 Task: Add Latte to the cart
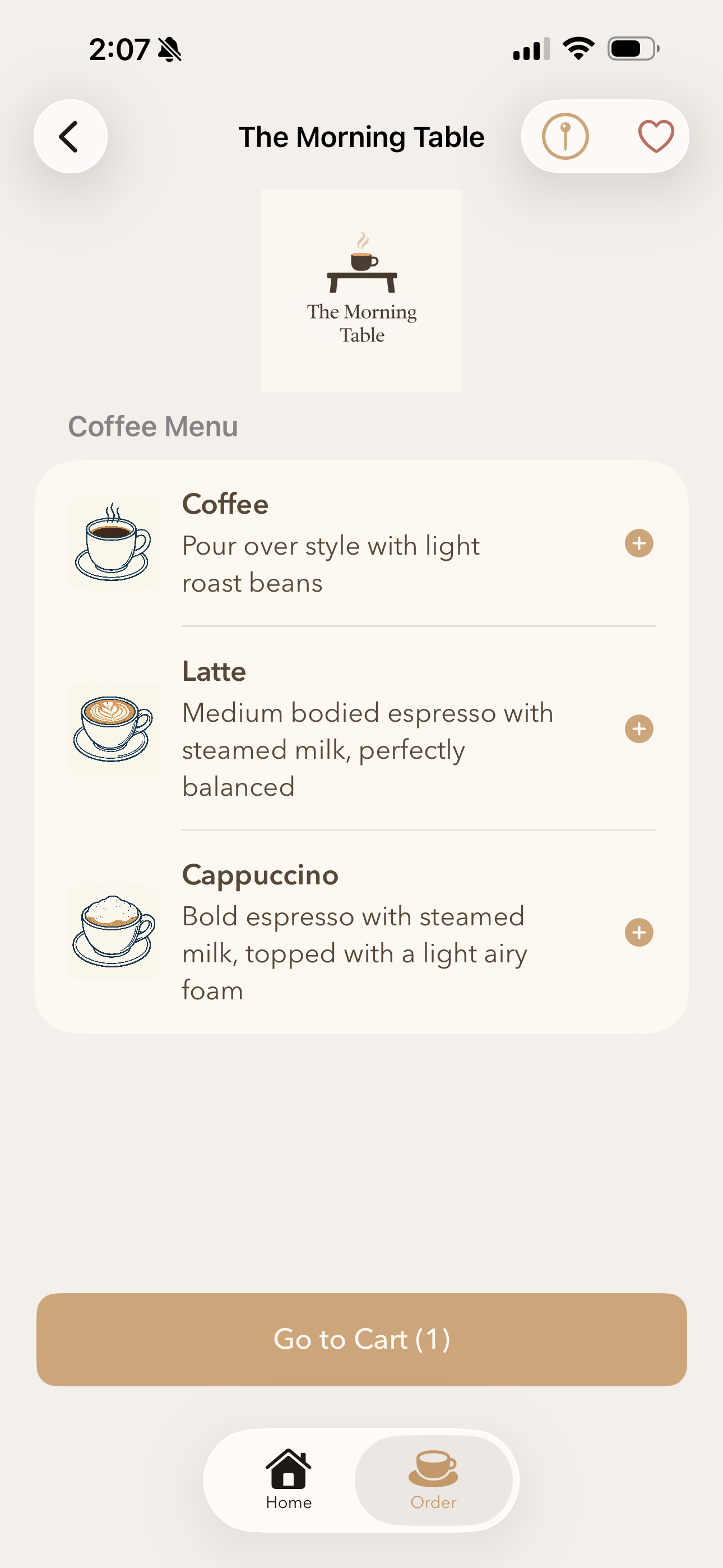(638, 728)
